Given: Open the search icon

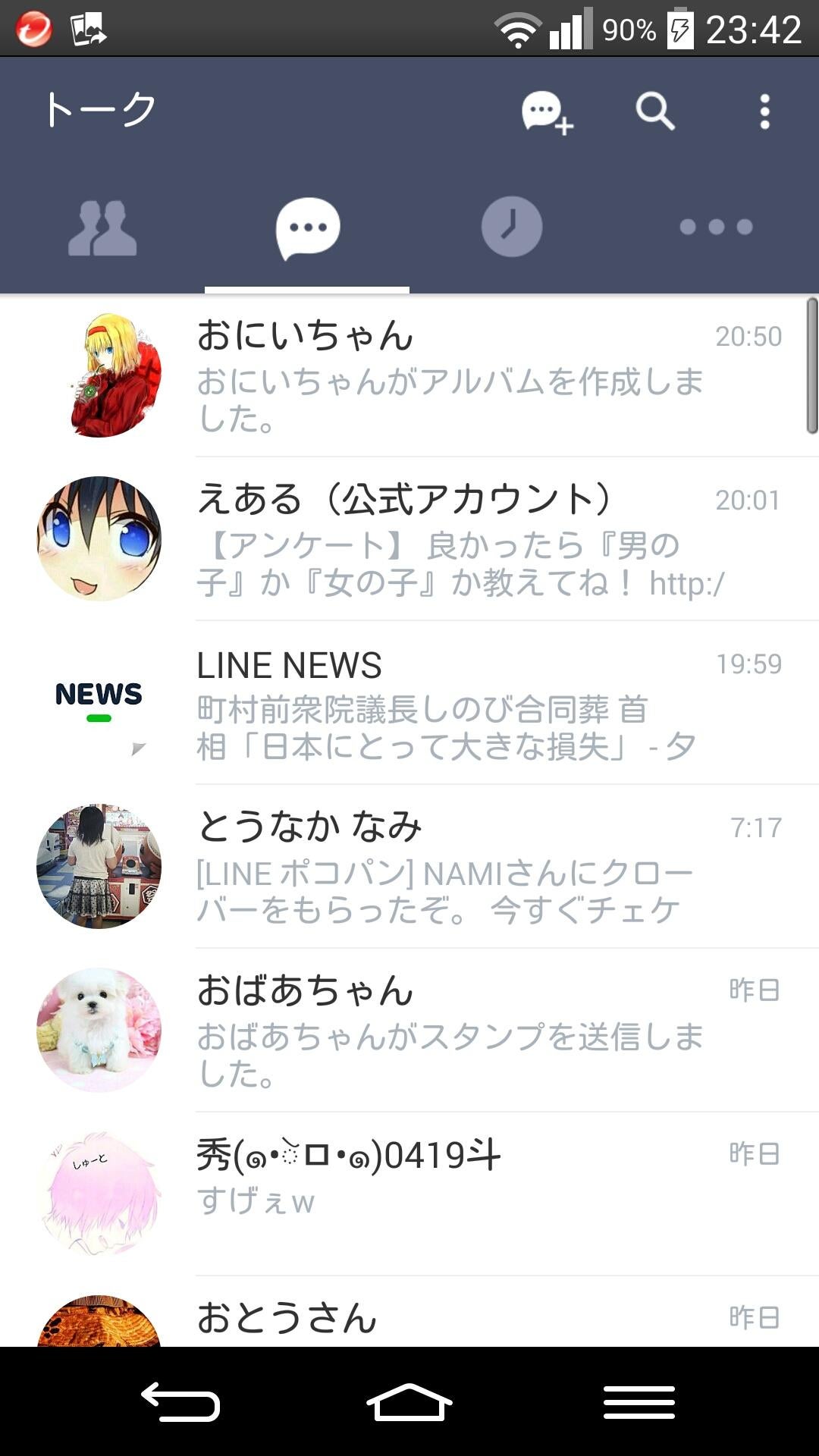Looking at the screenshot, I should click(x=655, y=112).
